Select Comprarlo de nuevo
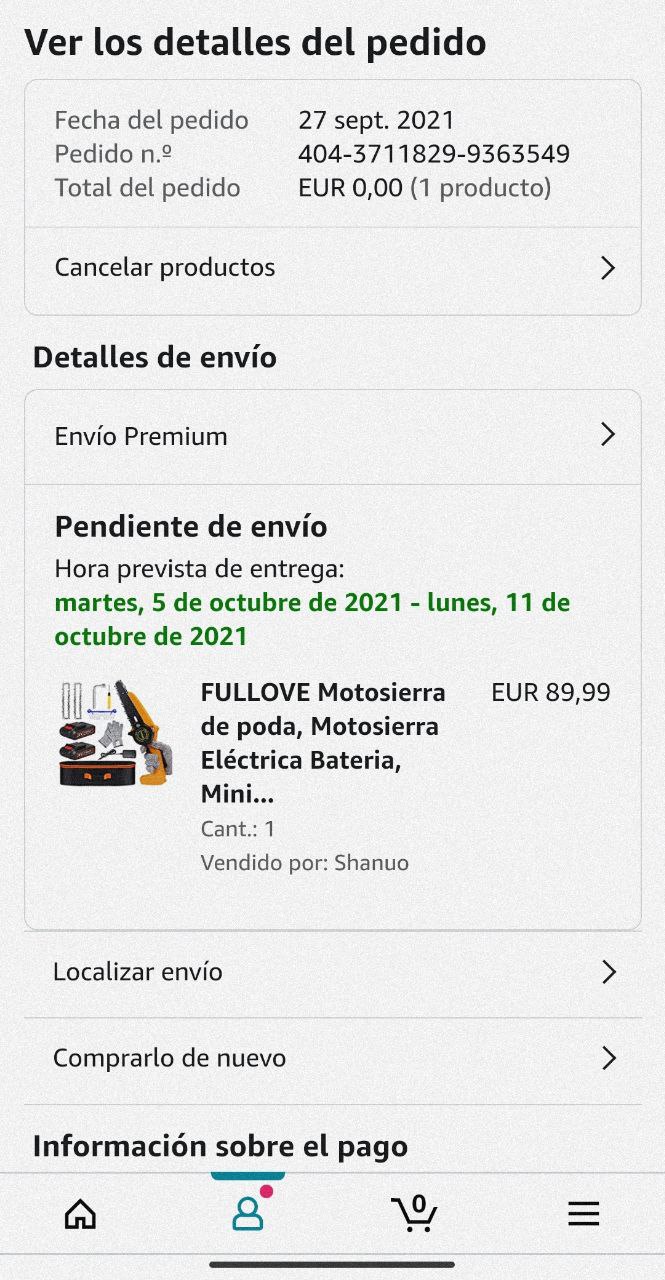The width and height of the screenshot is (665, 1280). click(332, 1058)
